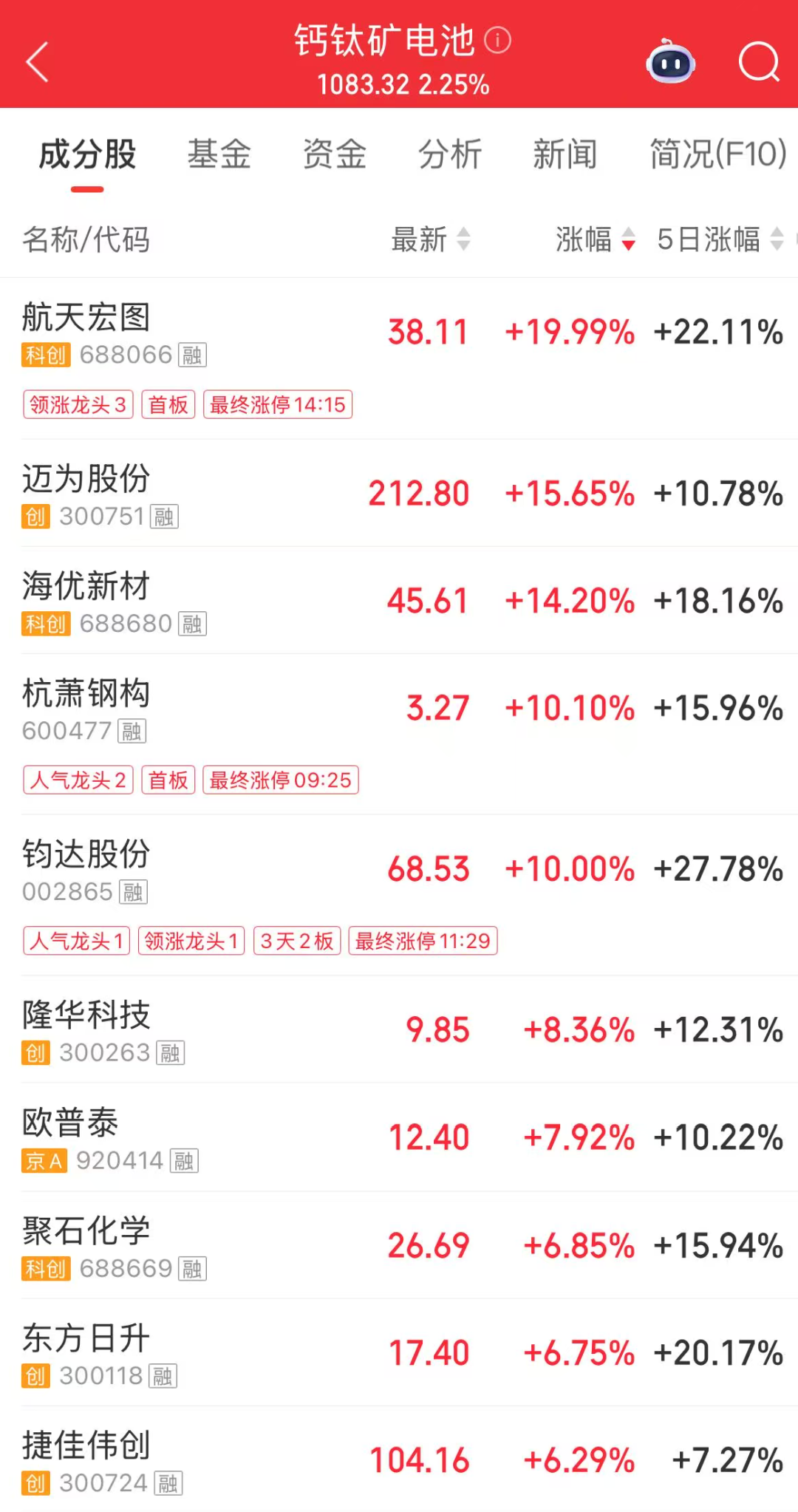Open the 简况(F10) tab

click(x=717, y=155)
